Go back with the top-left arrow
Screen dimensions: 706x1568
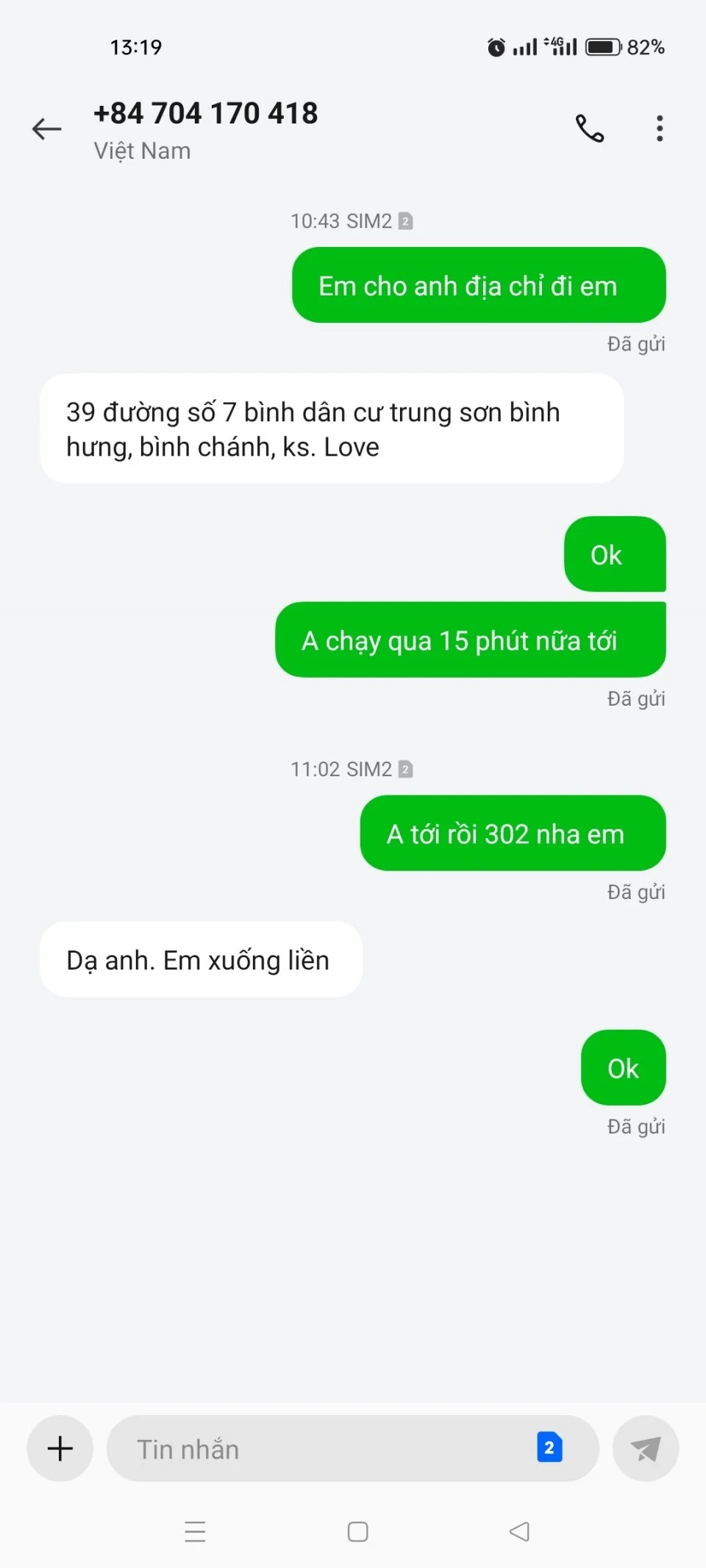[46, 129]
